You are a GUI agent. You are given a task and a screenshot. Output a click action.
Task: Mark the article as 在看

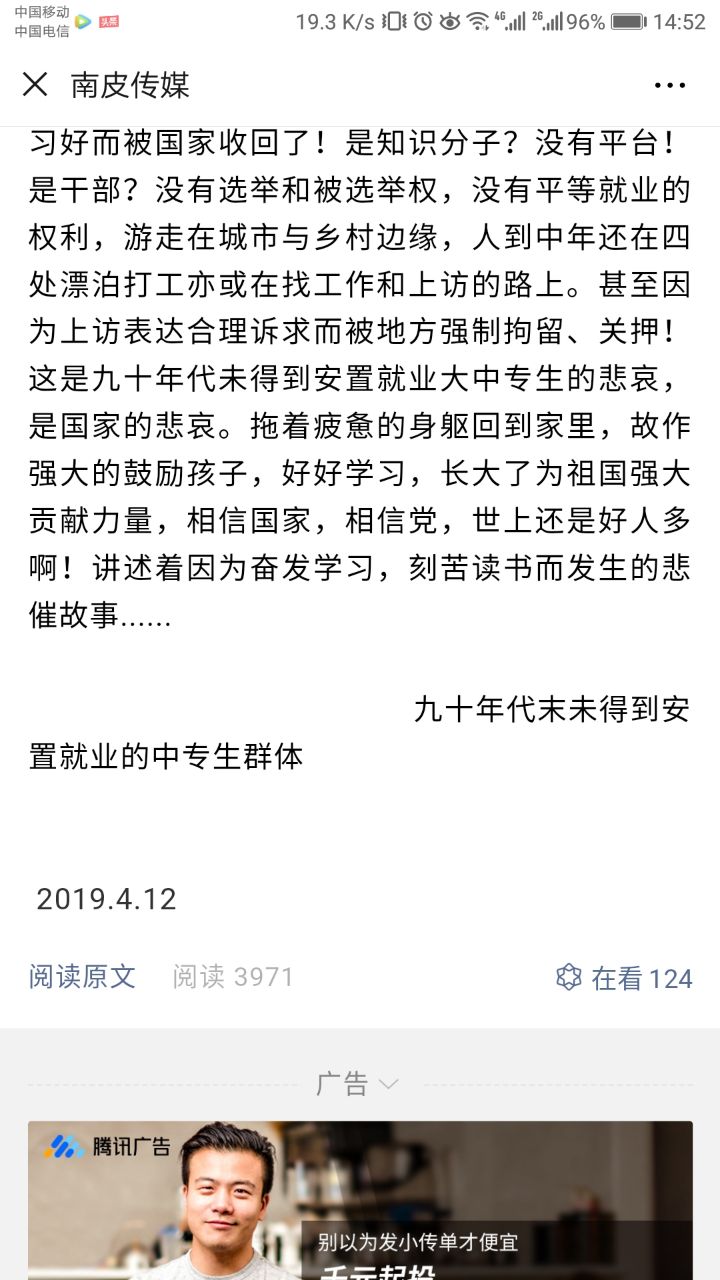pos(624,978)
